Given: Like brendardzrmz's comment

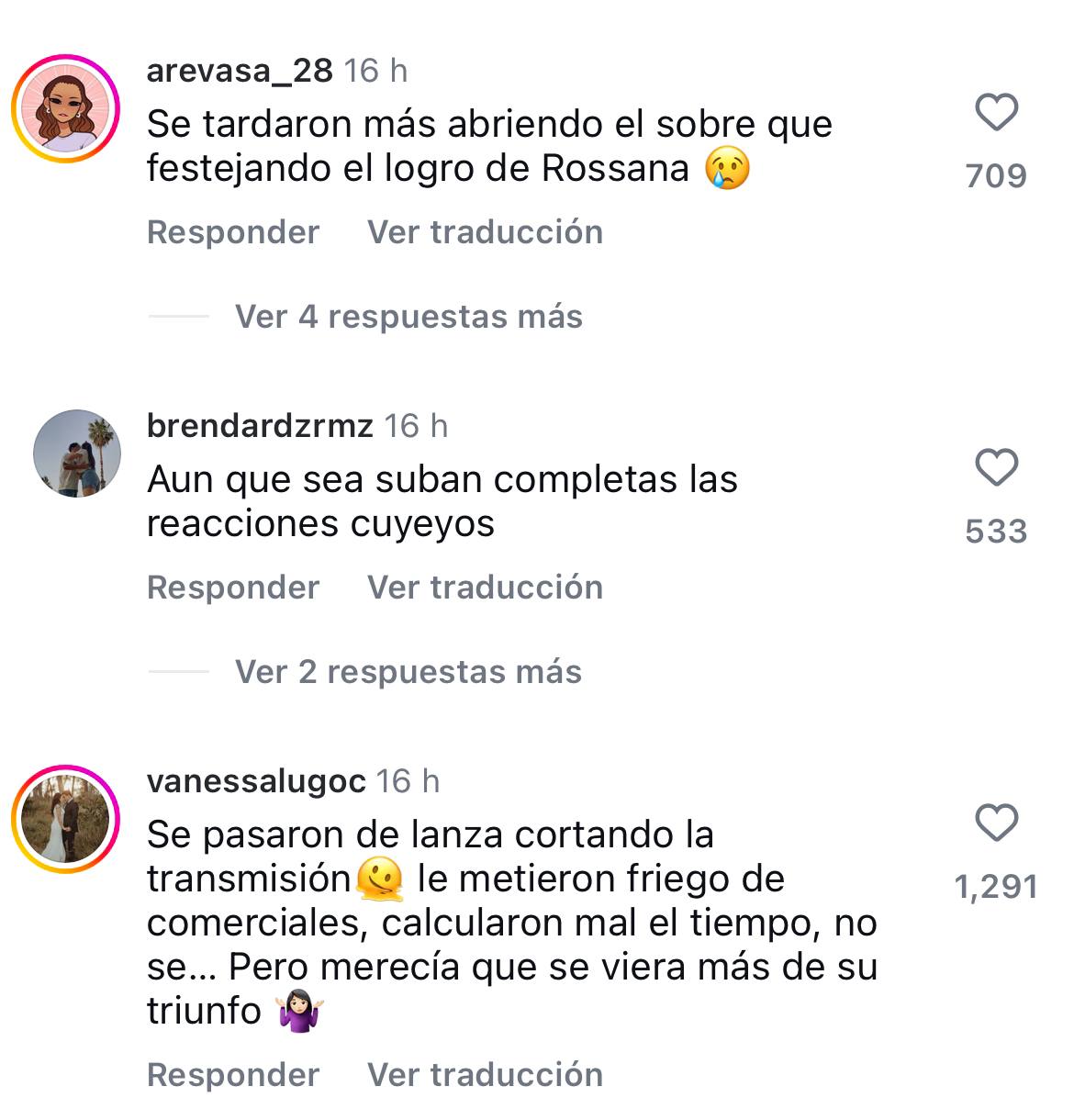Looking at the screenshot, I should tap(996, 468).
